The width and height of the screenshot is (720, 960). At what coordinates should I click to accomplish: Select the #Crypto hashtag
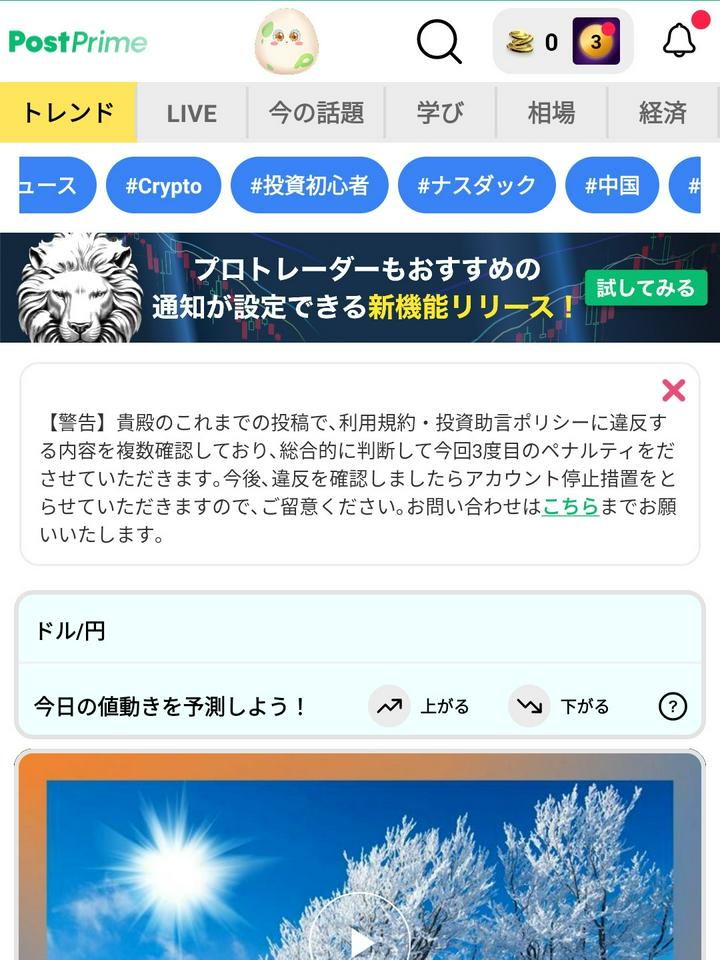164,186
